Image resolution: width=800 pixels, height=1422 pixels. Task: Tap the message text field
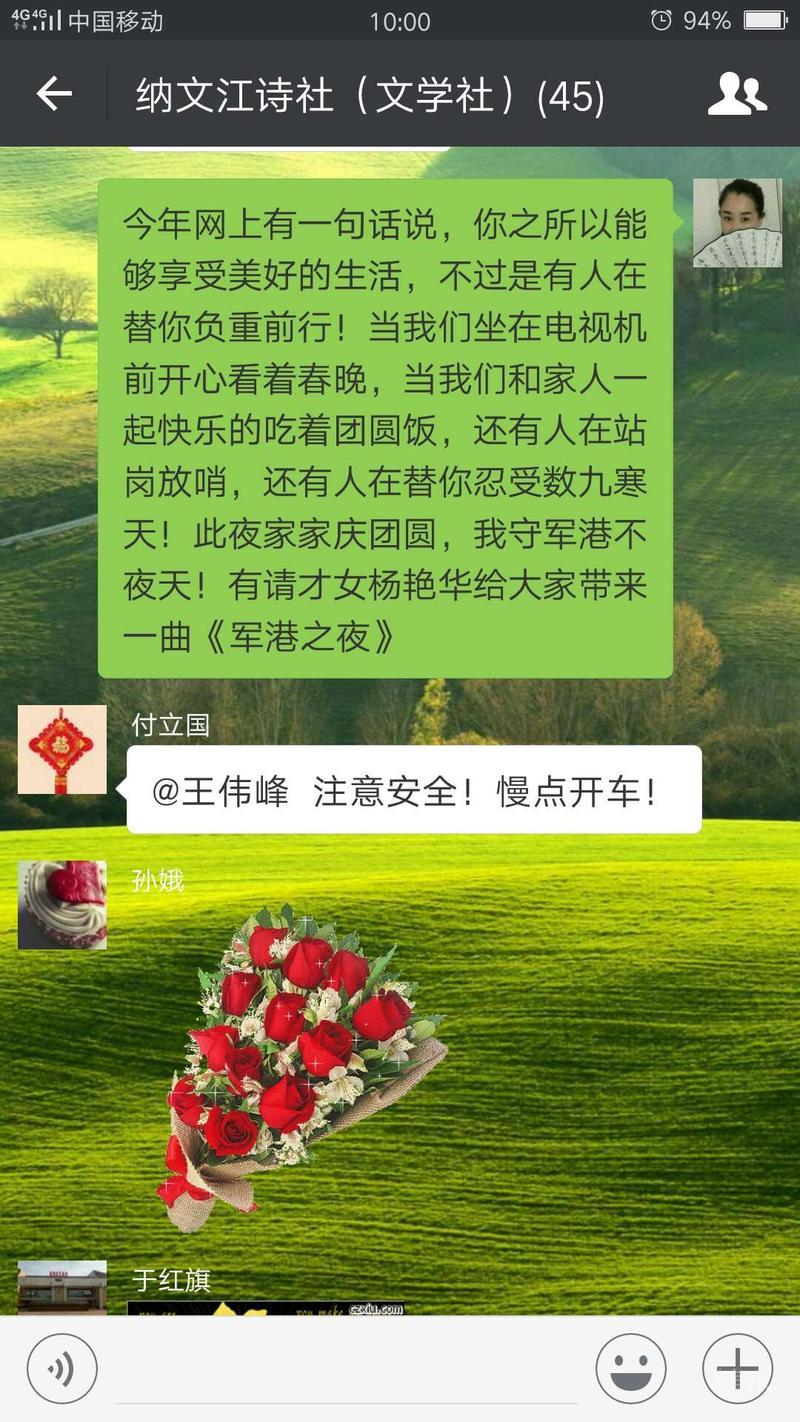click(x=345, y=1370)
